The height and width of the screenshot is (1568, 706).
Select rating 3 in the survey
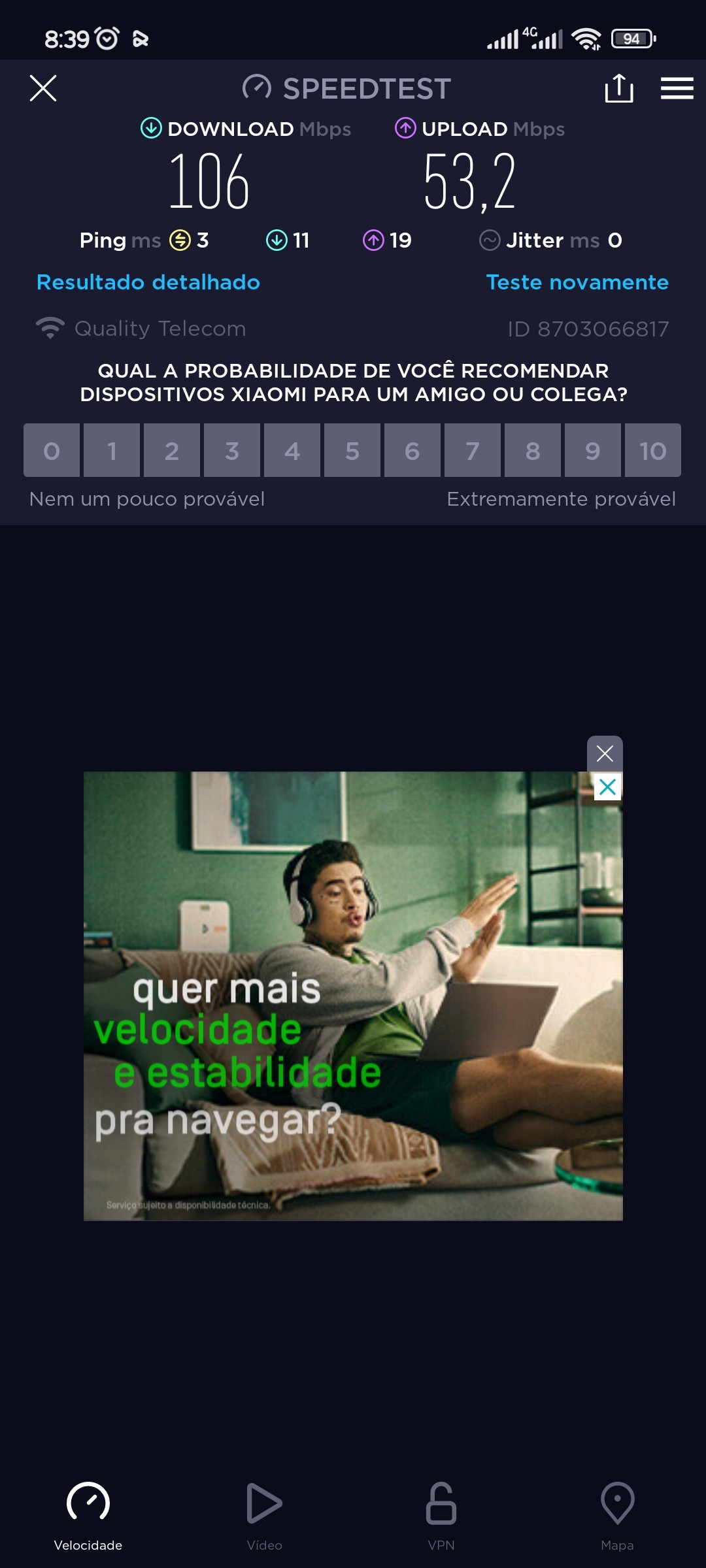pyautogui.click(x=232, y=450)
